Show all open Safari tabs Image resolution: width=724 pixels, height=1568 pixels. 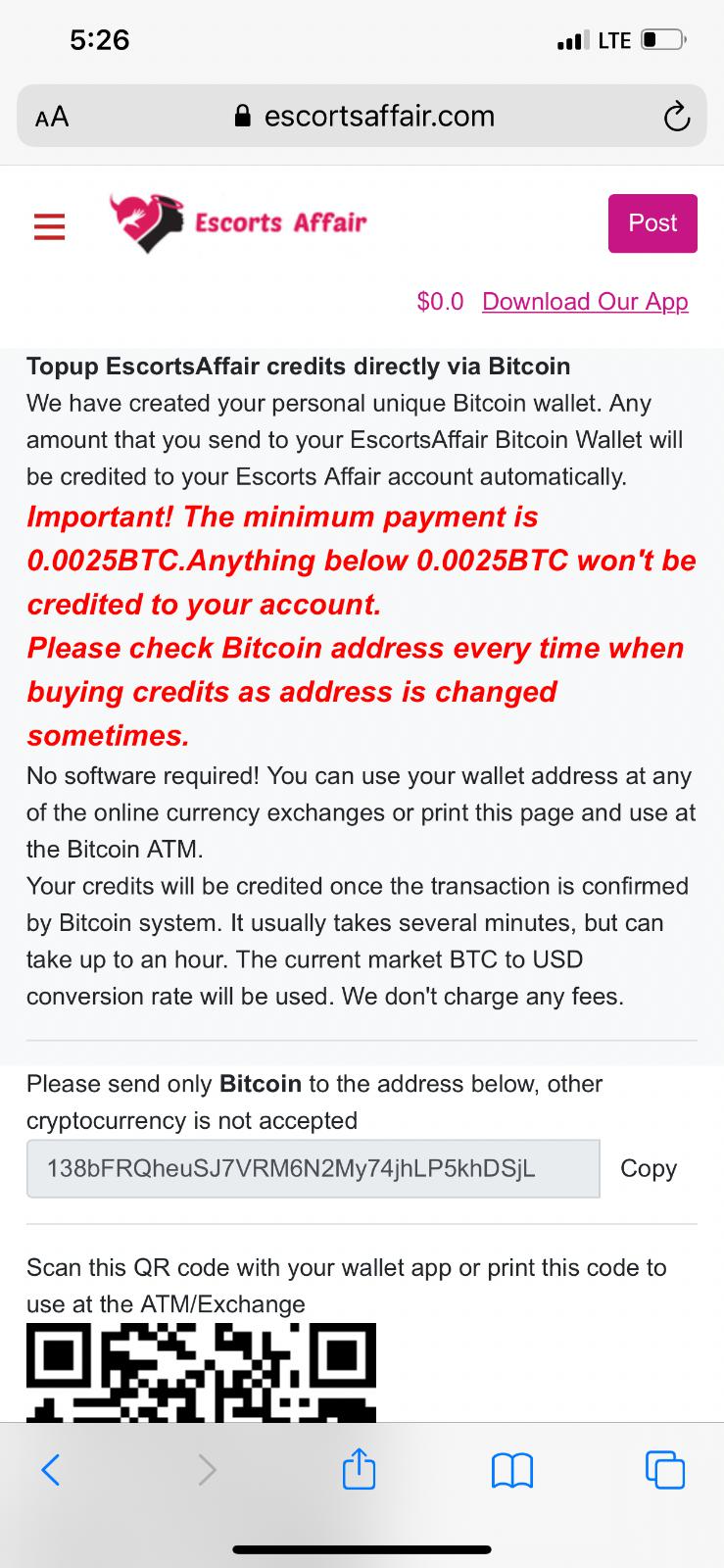point(665,1469)
